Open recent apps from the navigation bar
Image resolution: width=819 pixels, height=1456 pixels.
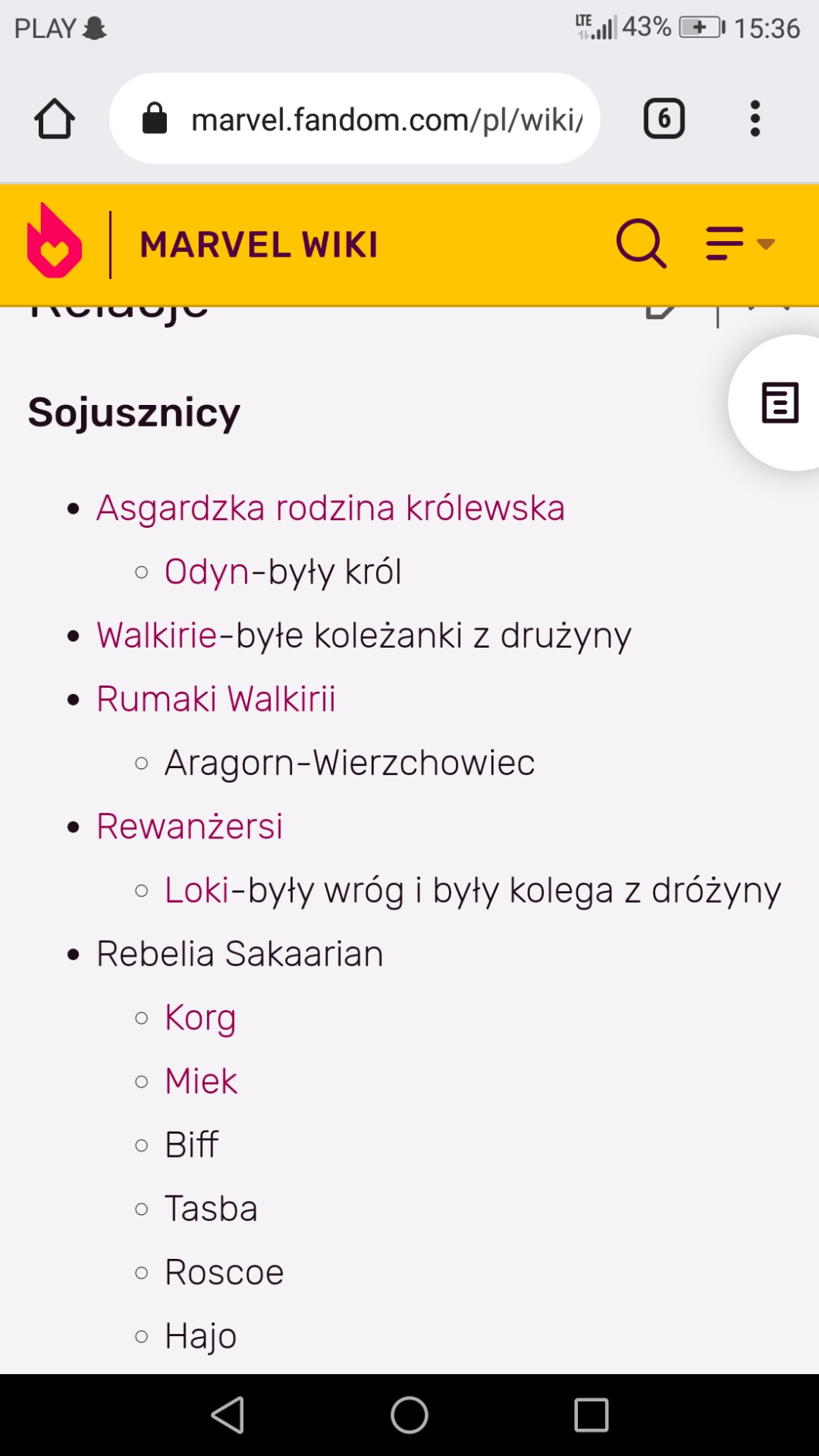(x=591, y=1415)
